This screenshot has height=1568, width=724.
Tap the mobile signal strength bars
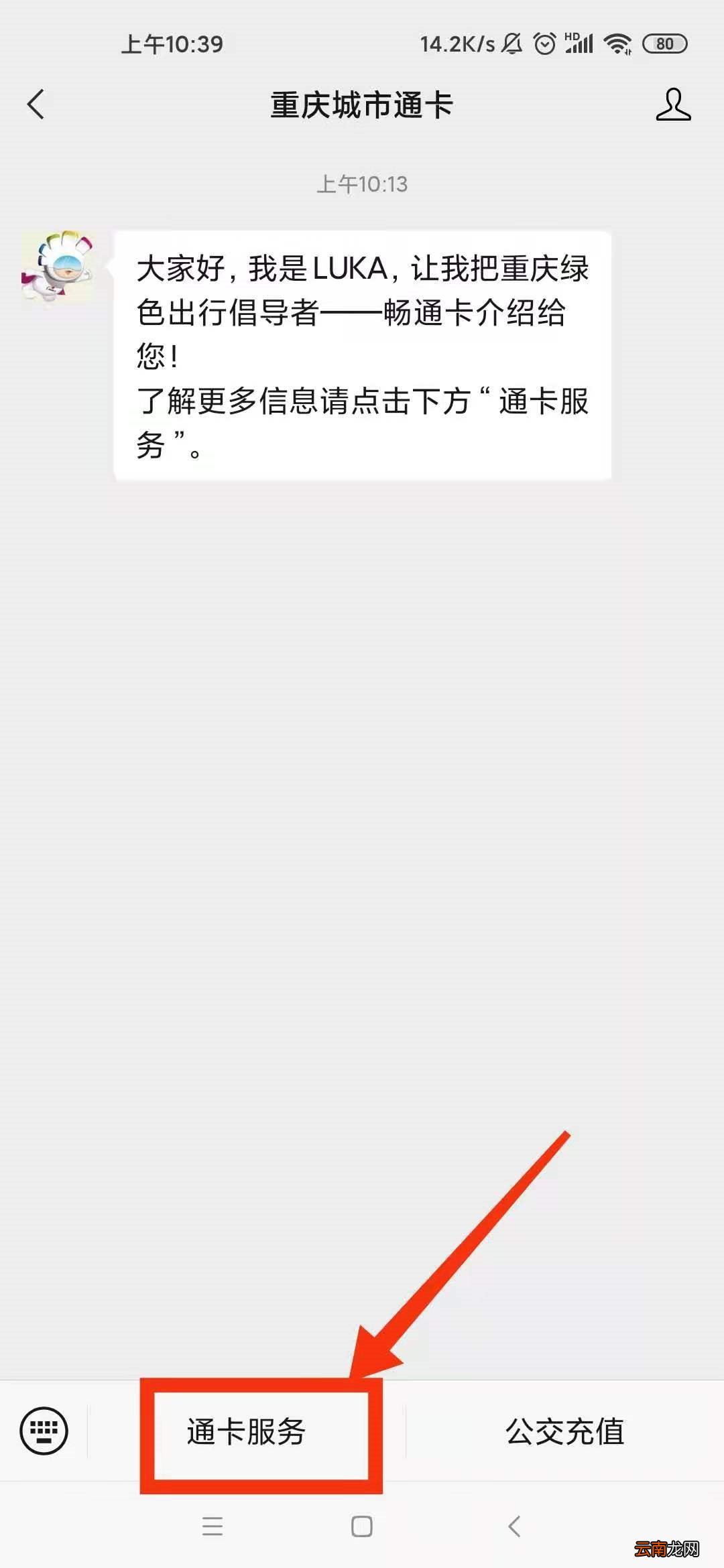[582, 46]
